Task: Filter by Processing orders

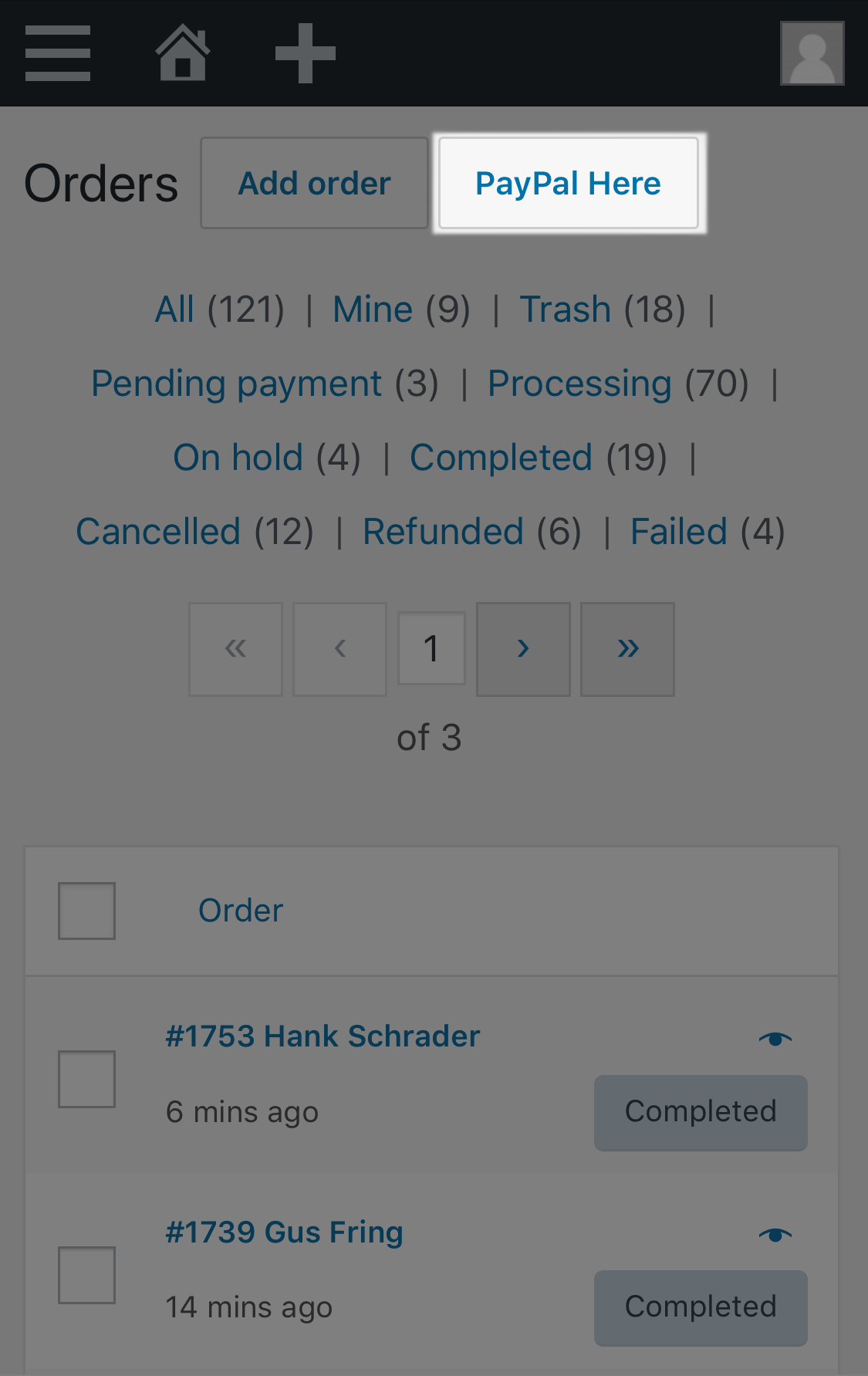Action: click(579, 384)
